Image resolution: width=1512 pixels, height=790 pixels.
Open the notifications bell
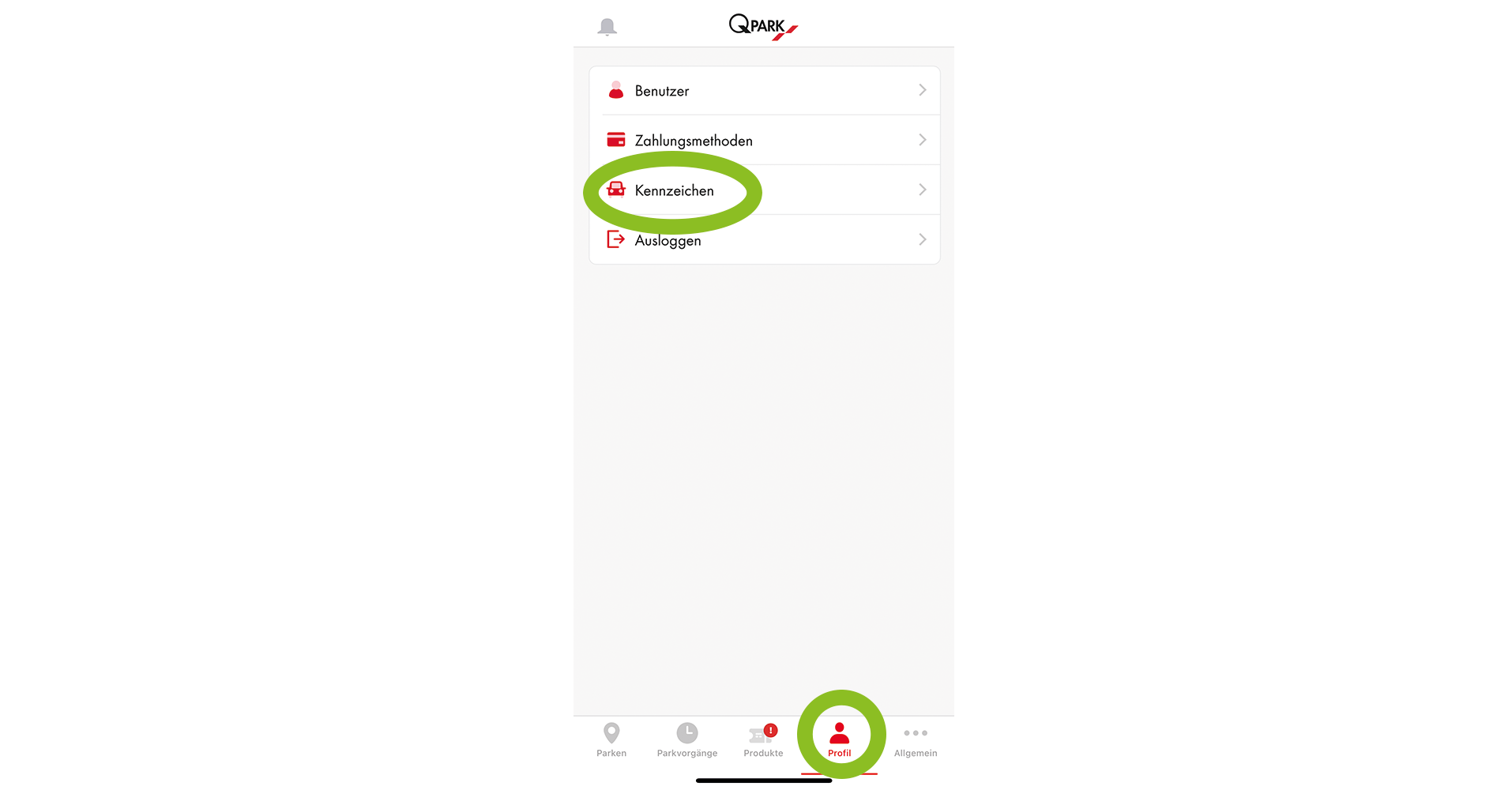coord(607,27)
